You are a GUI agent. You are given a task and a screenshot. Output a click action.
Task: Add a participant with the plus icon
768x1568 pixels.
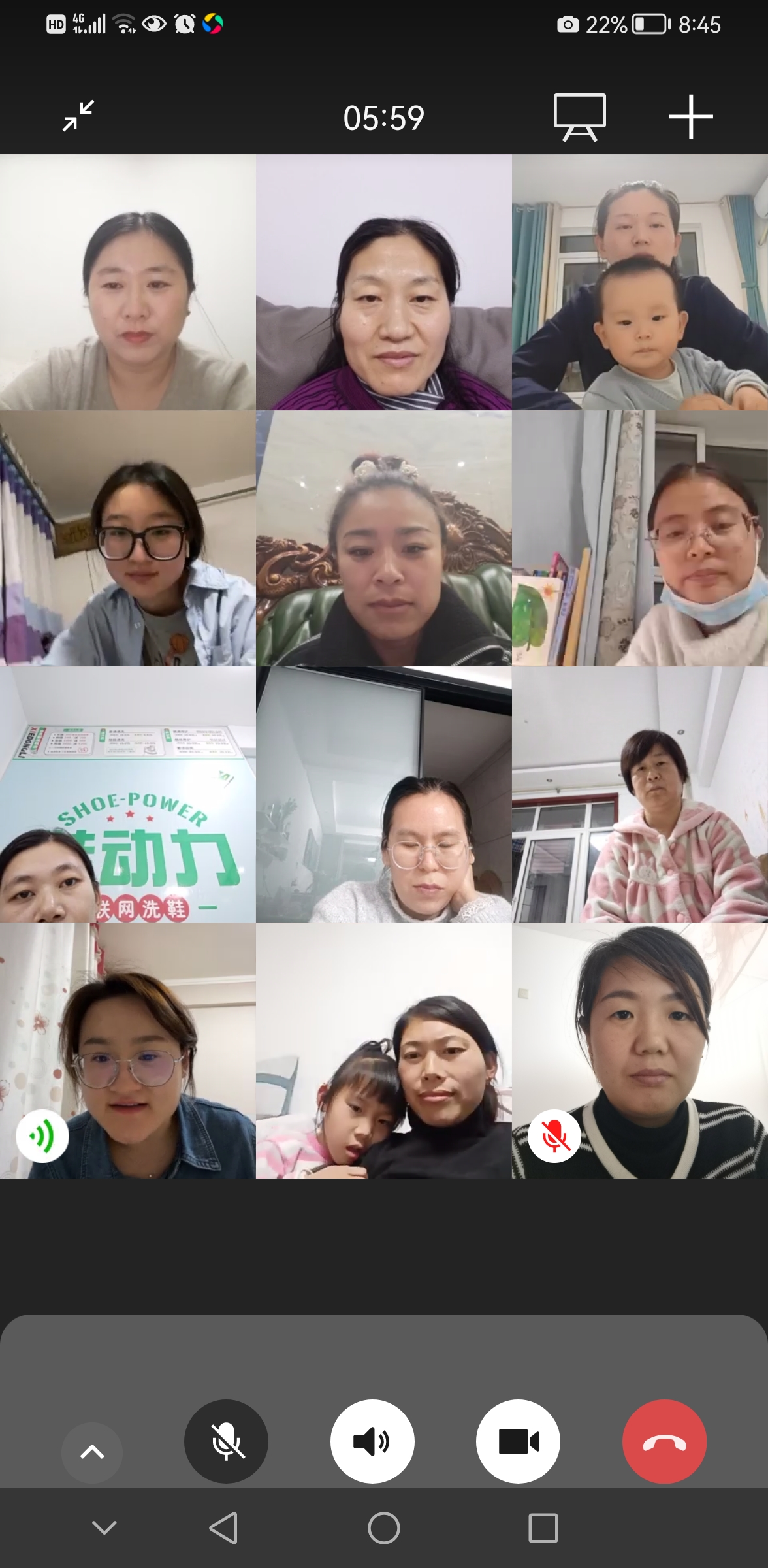pyautogui.click(x=690, y=117)
